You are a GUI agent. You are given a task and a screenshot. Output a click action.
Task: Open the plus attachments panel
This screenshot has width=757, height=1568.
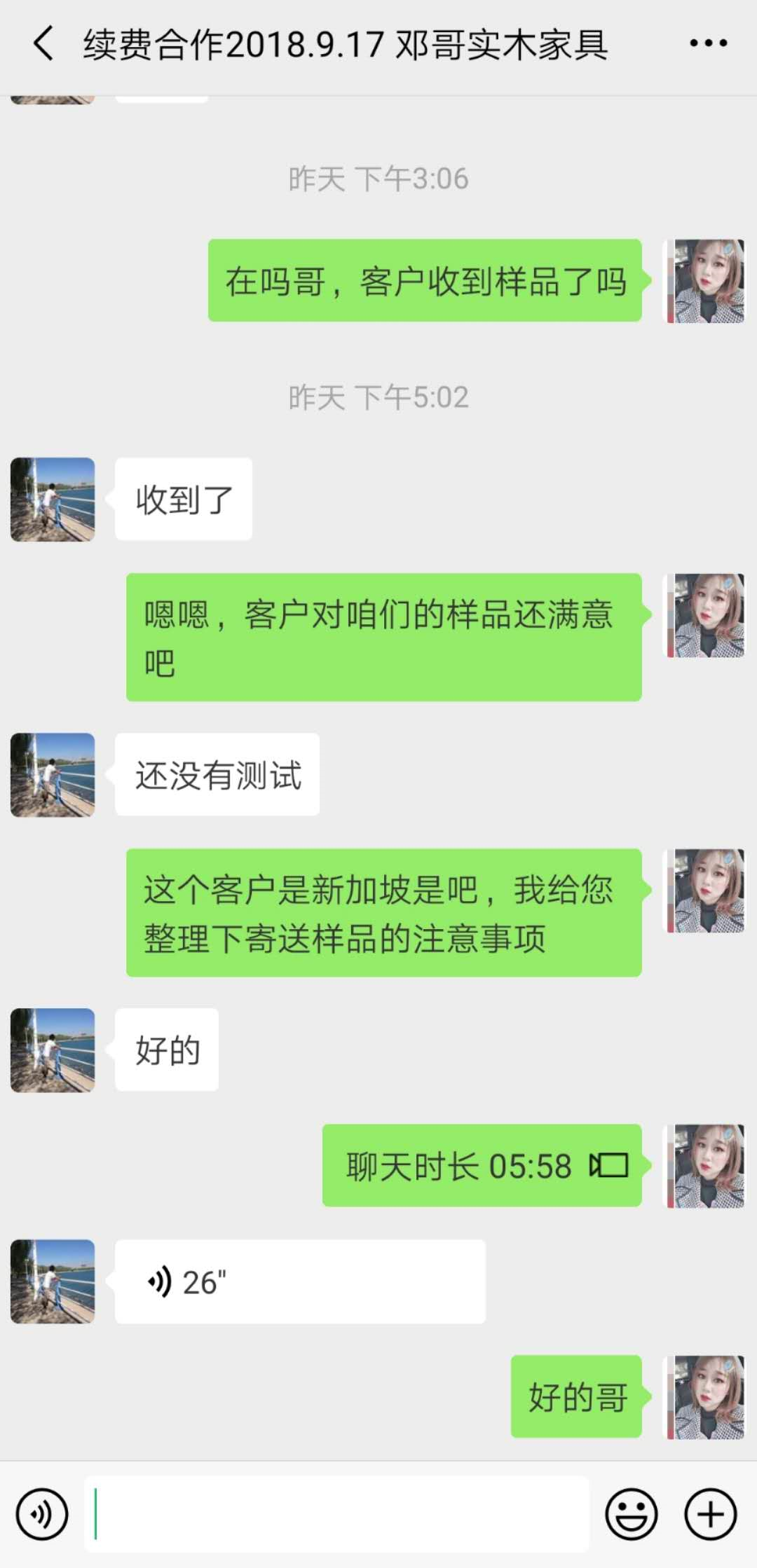click(x=710, y=1514)
